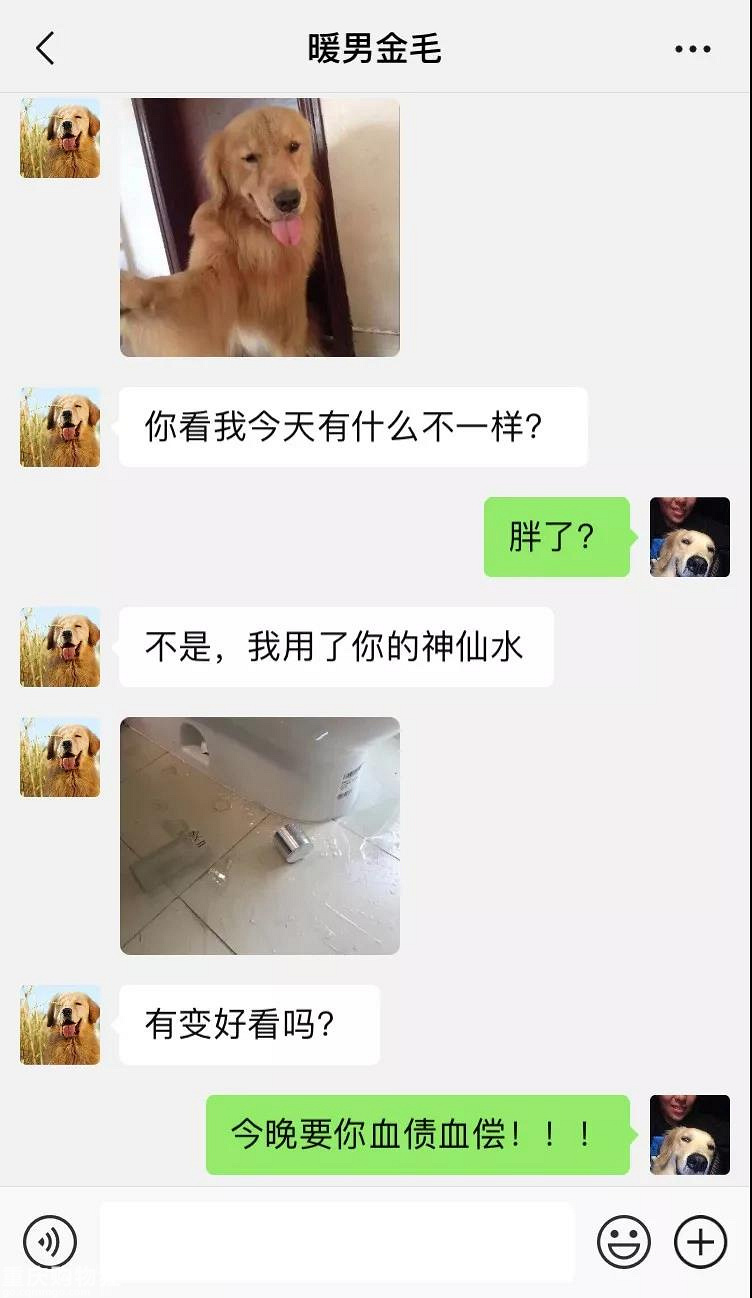
Task: Switch to voice message input
Action: [49, 1242]
